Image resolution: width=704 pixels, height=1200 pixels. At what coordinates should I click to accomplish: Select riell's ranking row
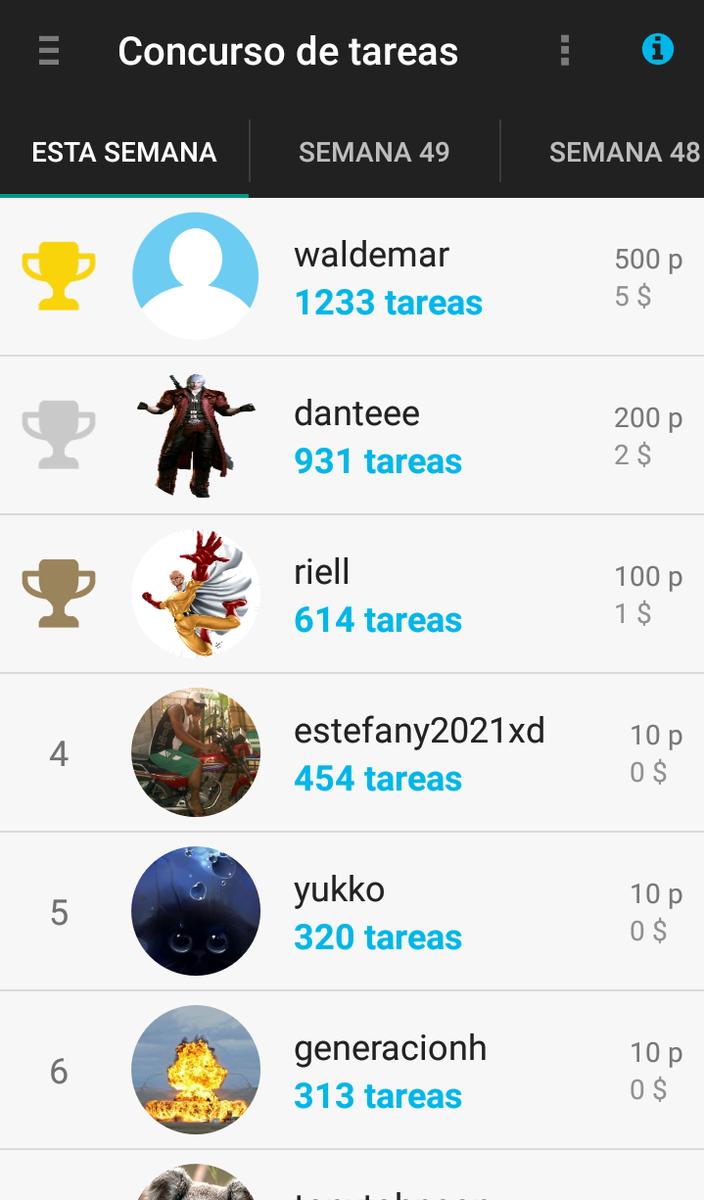tap(352, 594)
